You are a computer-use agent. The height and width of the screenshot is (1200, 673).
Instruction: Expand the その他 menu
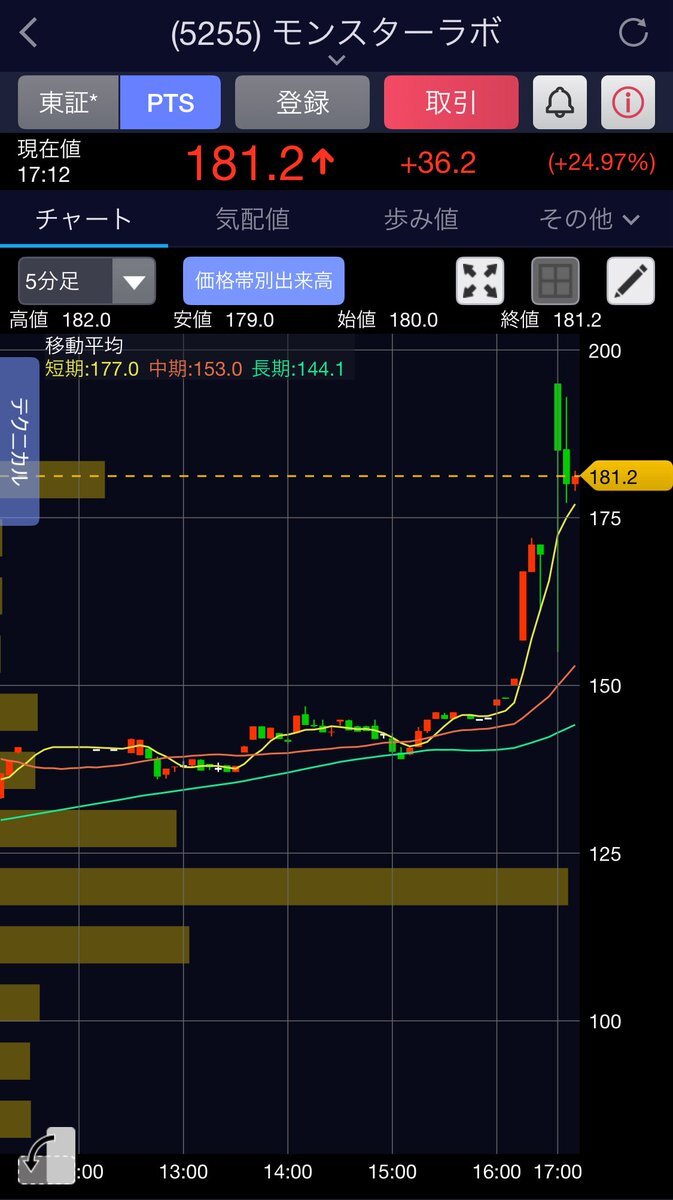point(588,219)
